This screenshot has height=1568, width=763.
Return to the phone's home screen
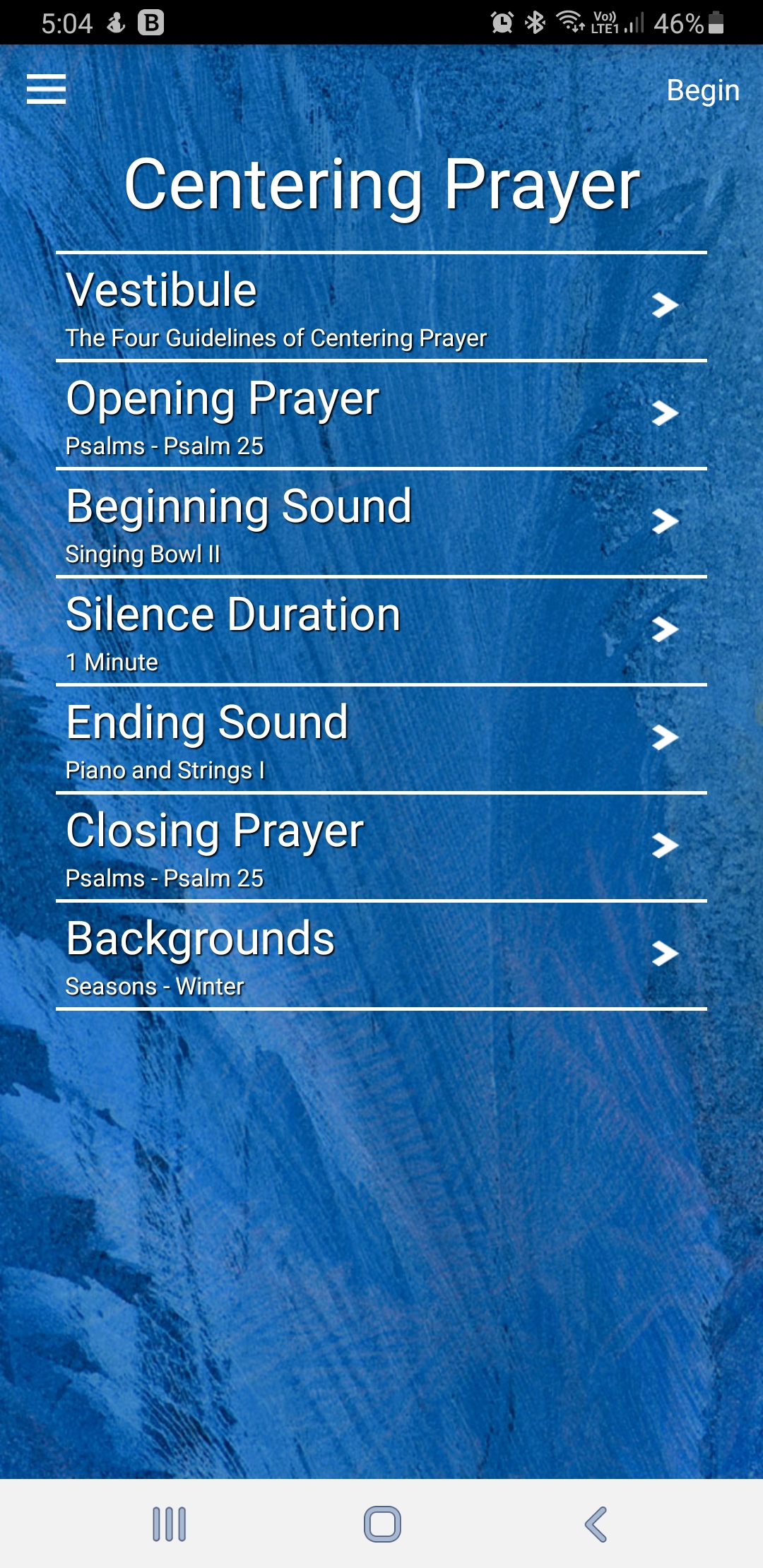tap(382, 1524)
